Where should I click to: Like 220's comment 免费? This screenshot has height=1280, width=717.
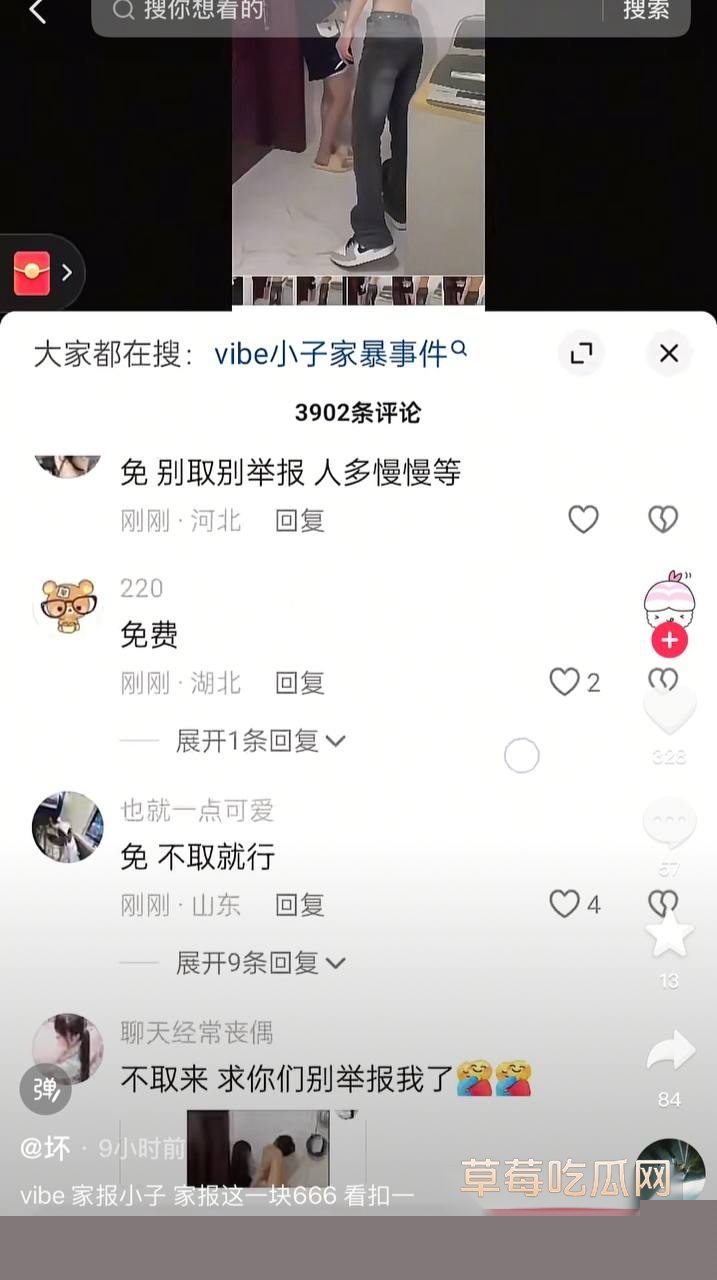pos(565,682)
